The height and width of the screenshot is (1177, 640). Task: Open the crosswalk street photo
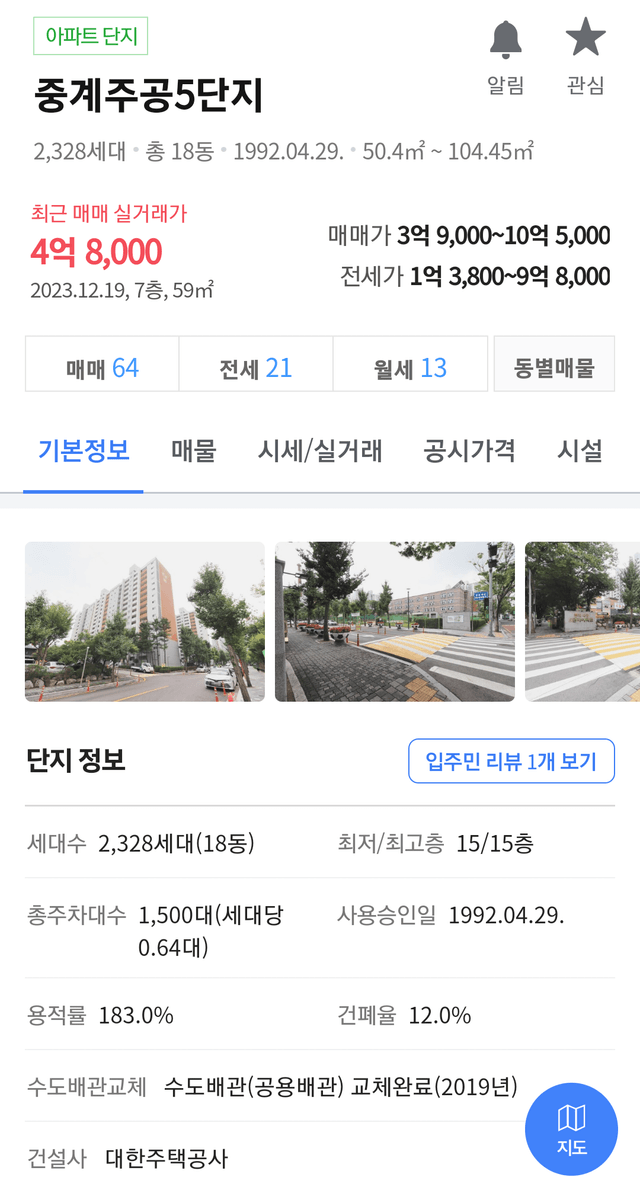(x=395, y=621)
